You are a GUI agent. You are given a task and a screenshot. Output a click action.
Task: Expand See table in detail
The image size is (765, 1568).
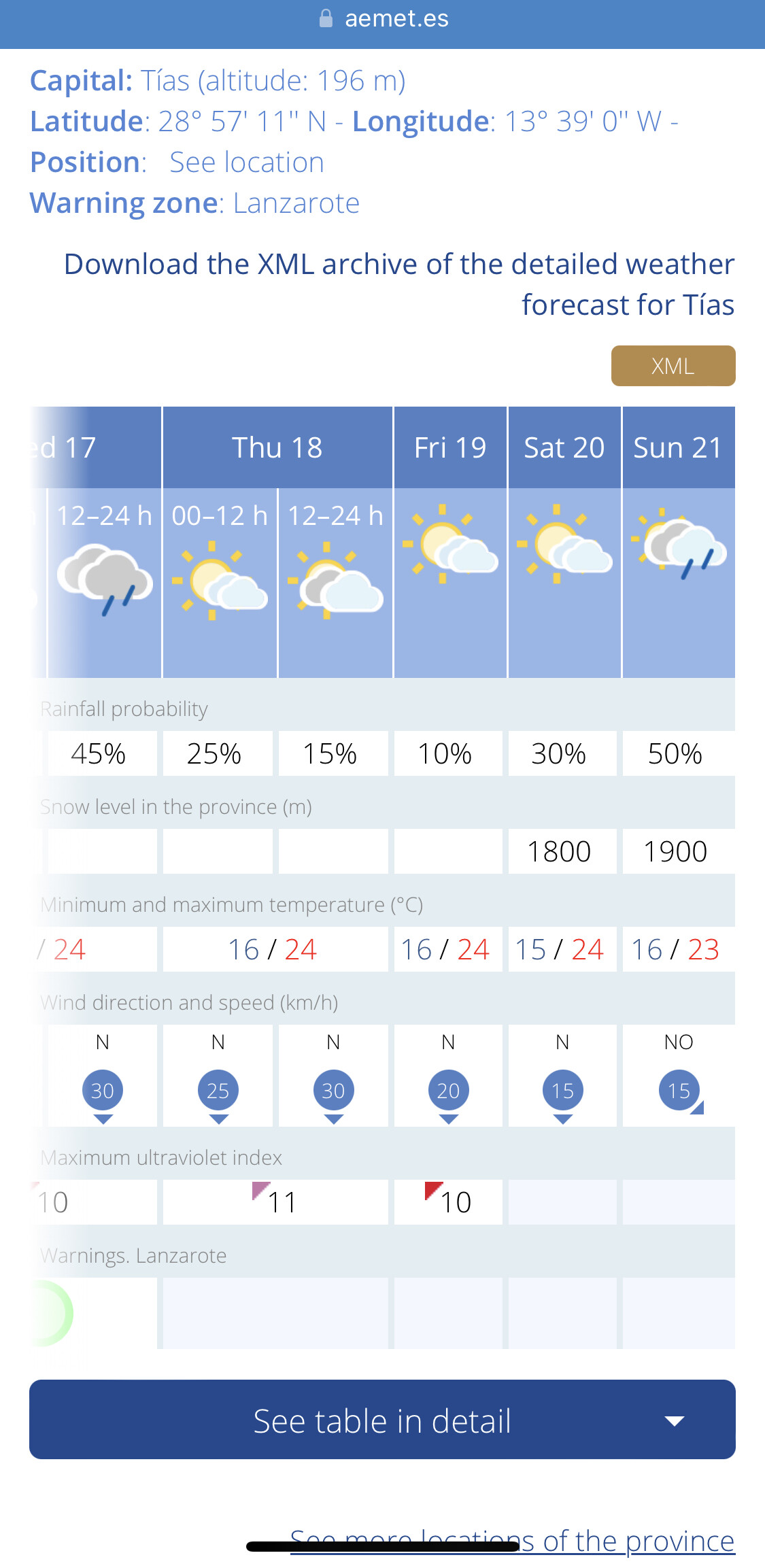pos(382,1419)
